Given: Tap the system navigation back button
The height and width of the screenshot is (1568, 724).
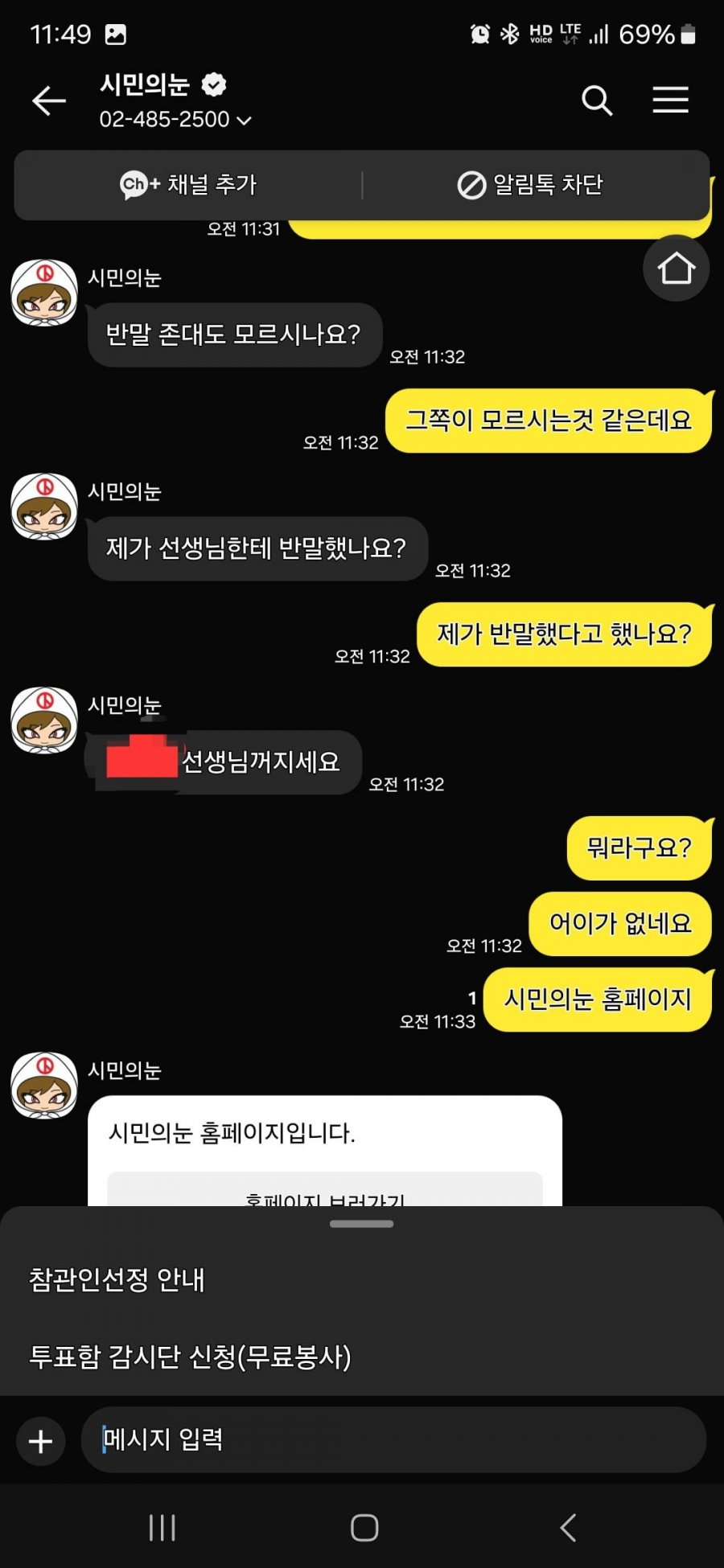Looking at the screenshot, I should pos(568,1528).
